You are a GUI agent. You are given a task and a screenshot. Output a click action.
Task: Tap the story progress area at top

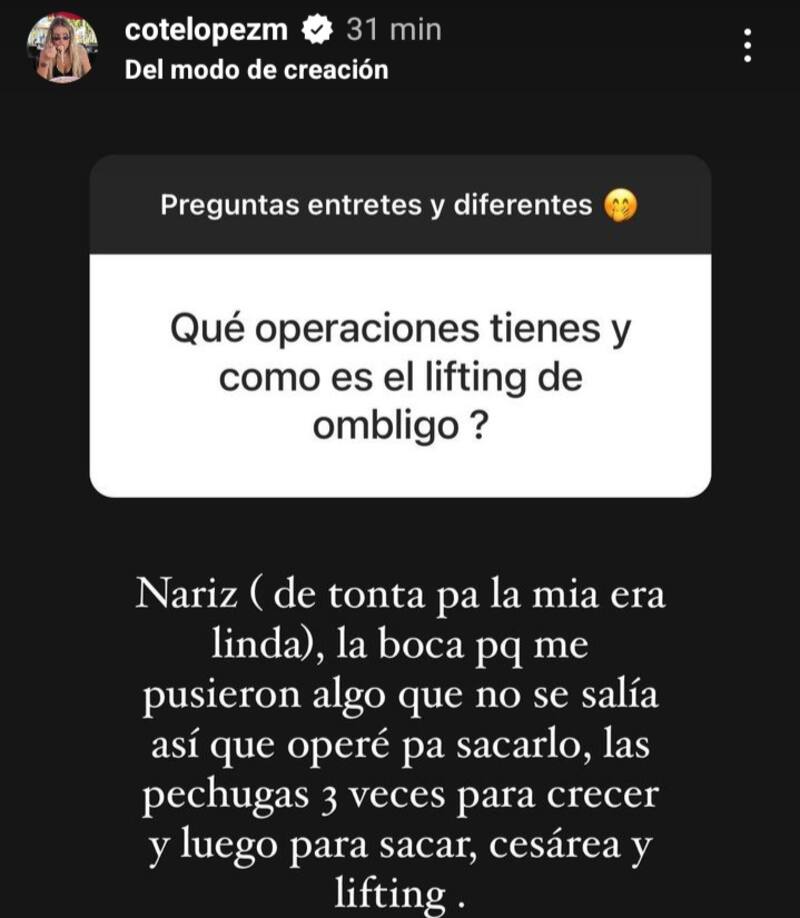coord(400,5)
